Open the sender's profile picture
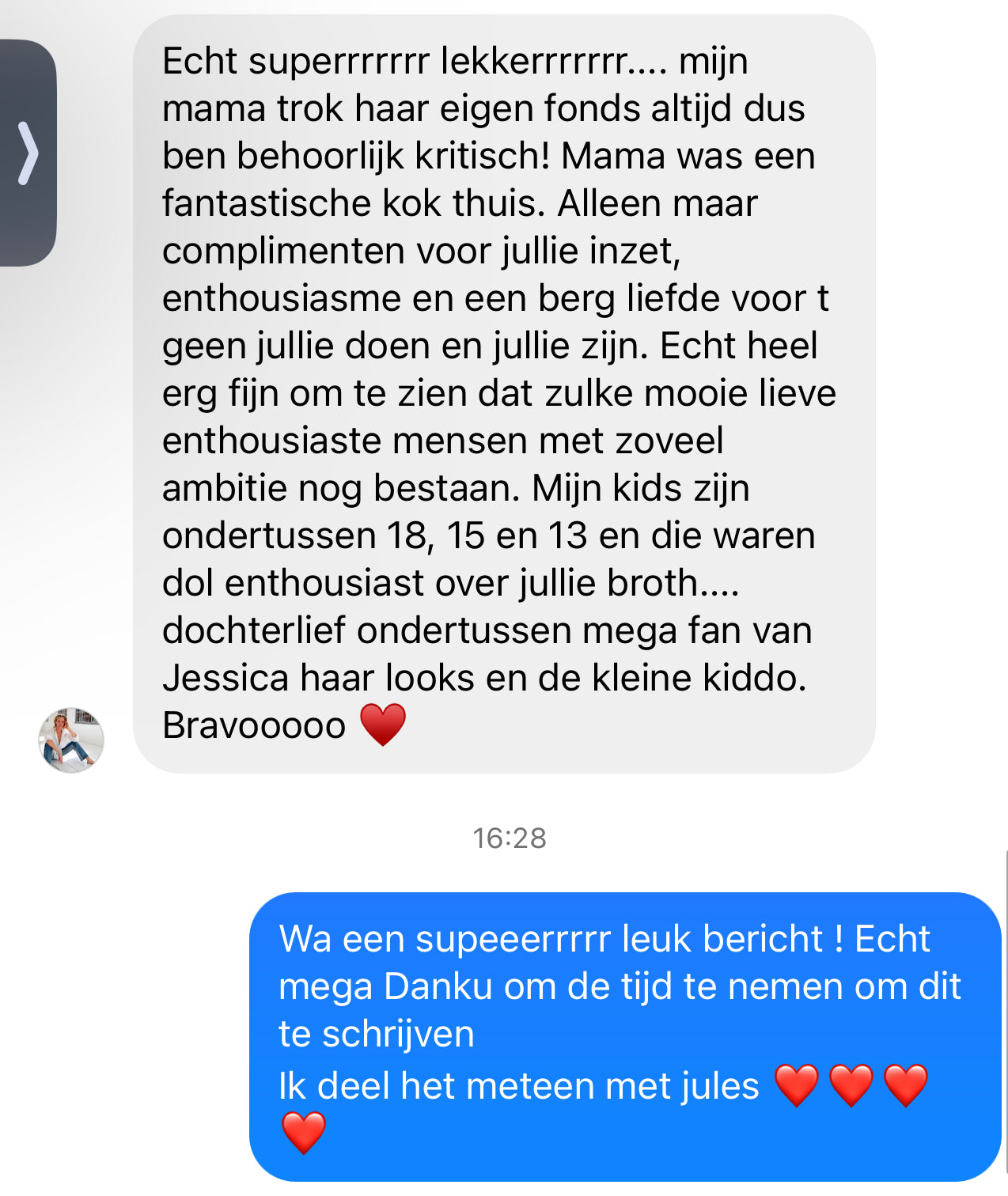 71,740
